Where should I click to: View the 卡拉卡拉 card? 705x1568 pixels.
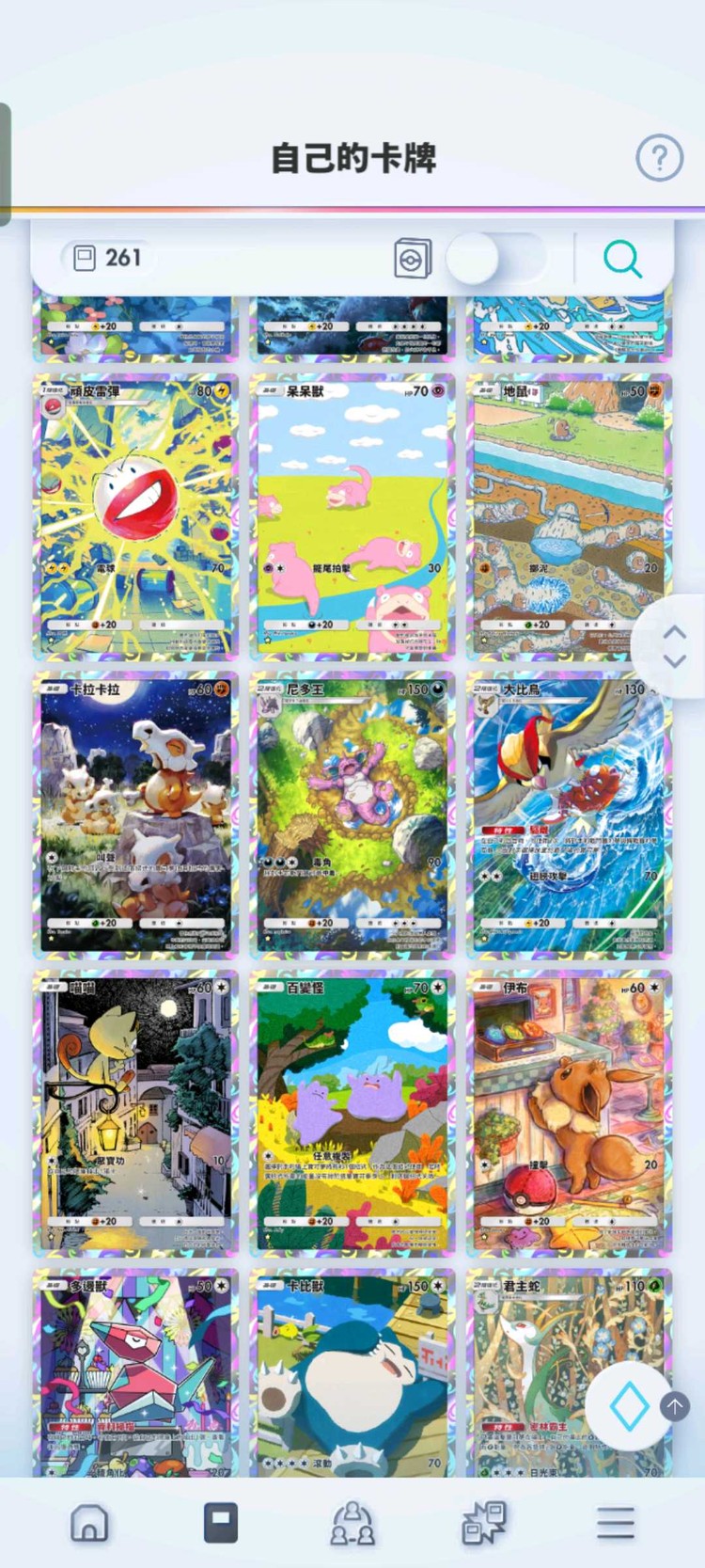pos(136,815)
